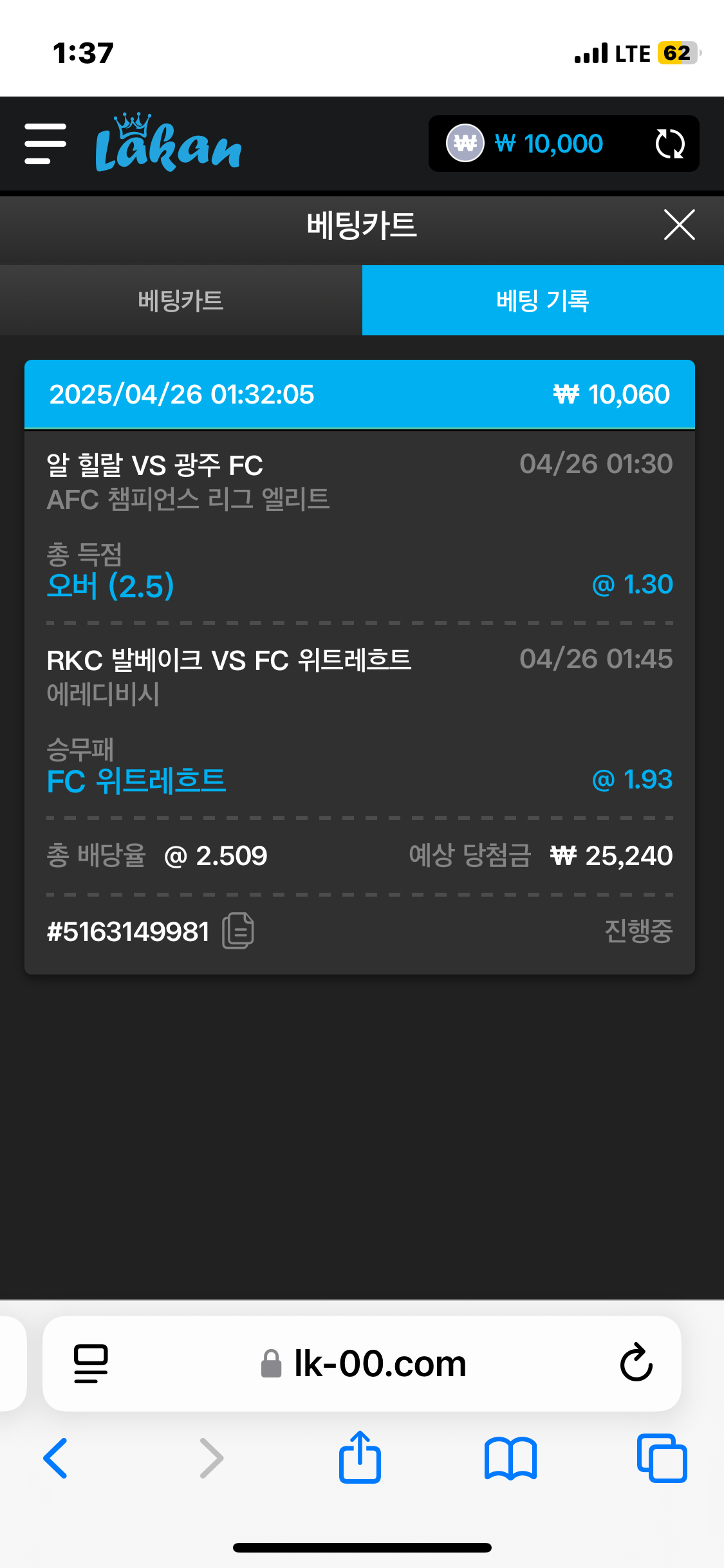Reload the page in Safari
This screenshot has height=1568, width=724.
636,1363
